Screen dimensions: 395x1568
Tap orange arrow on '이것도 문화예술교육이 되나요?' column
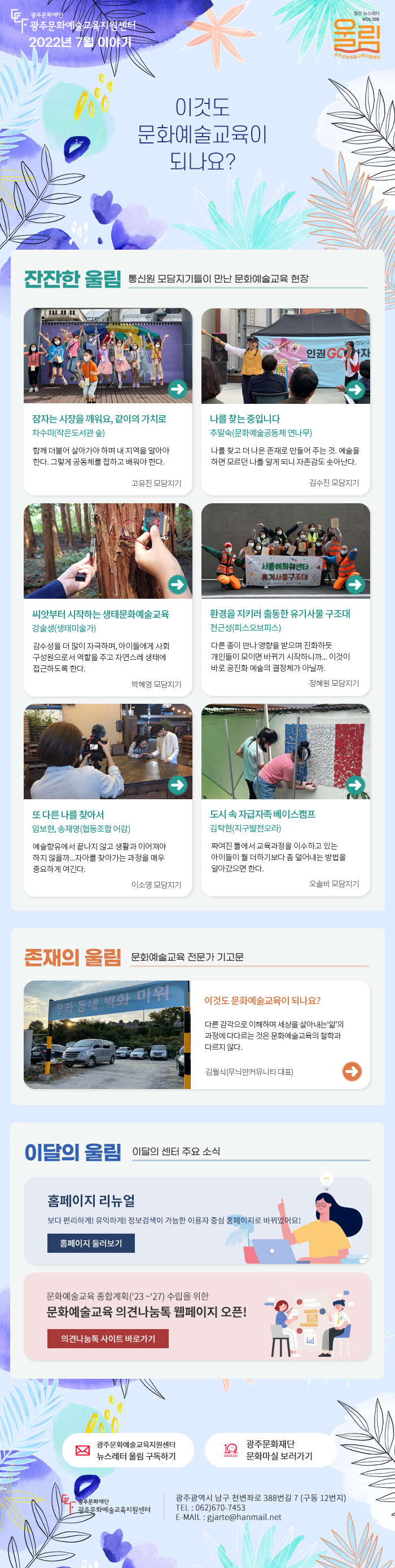point(352,1071)
